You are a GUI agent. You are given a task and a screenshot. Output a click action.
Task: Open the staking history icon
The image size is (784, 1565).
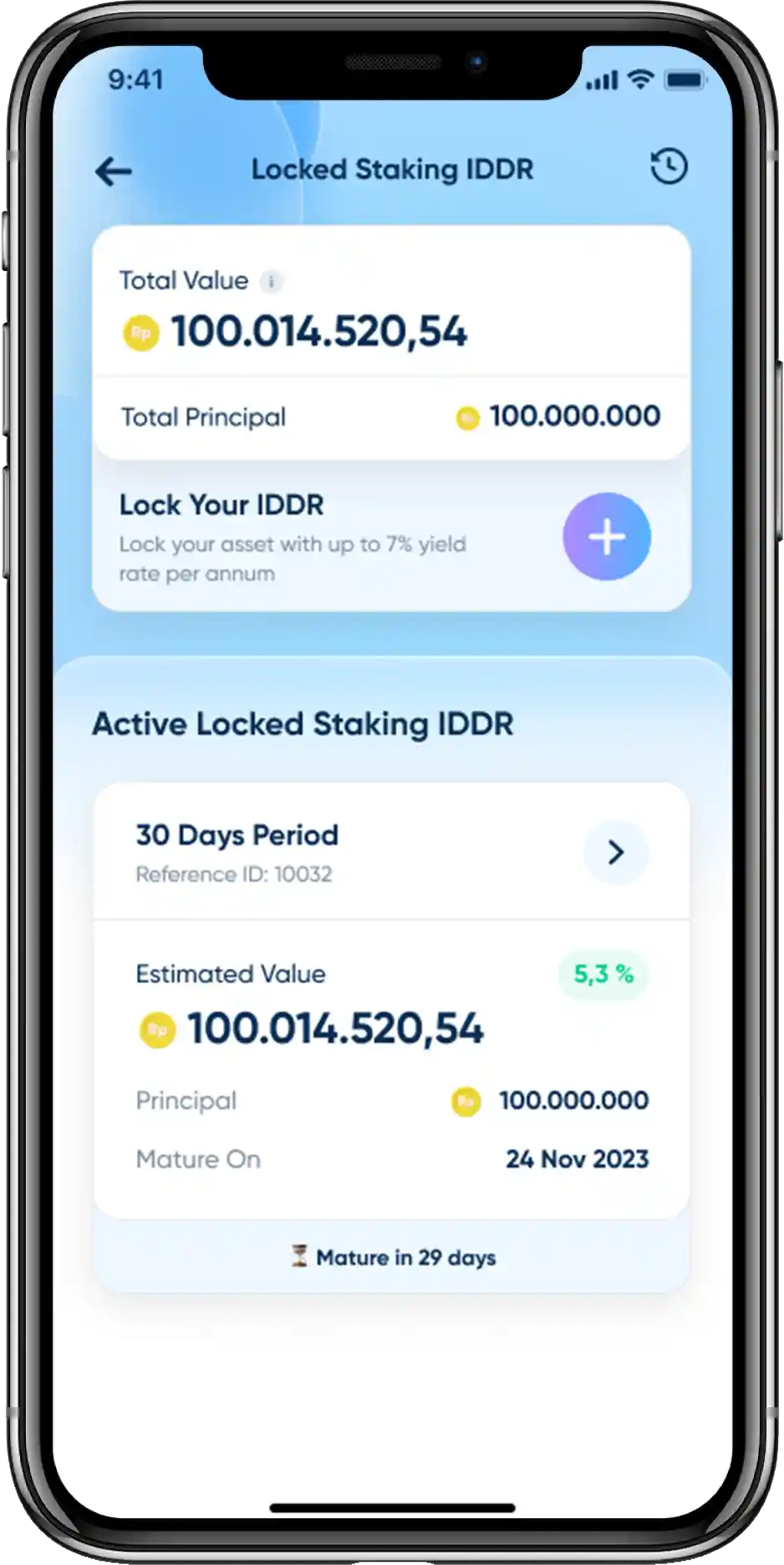tap(669, 167)
